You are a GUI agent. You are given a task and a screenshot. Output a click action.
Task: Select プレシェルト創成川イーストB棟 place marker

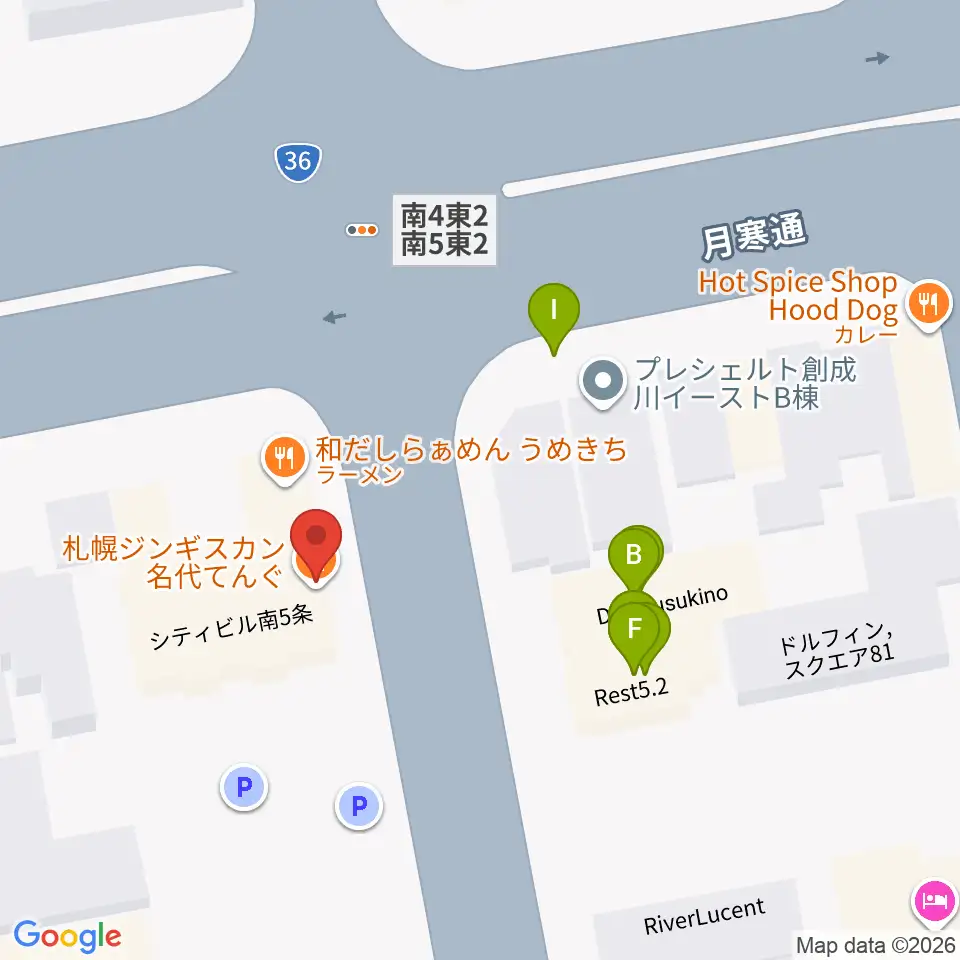click(603, 383)
